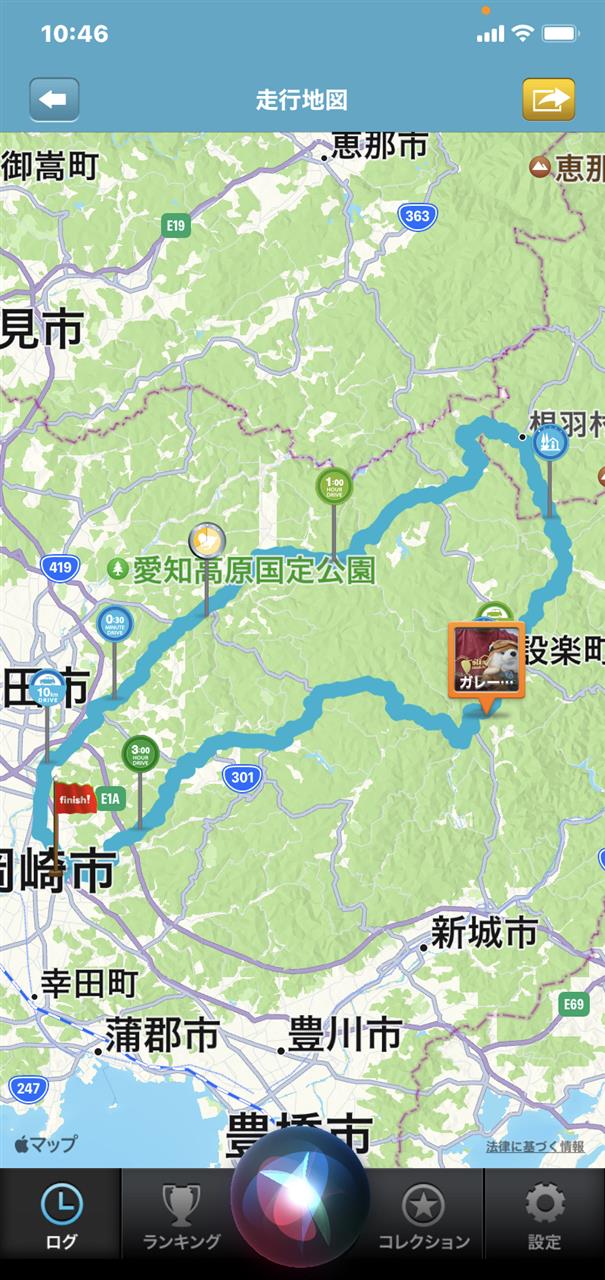Viewport: 605px width, 1280px height.
Task: Go back with the arrow button
Action: click(x=54, y=100)
